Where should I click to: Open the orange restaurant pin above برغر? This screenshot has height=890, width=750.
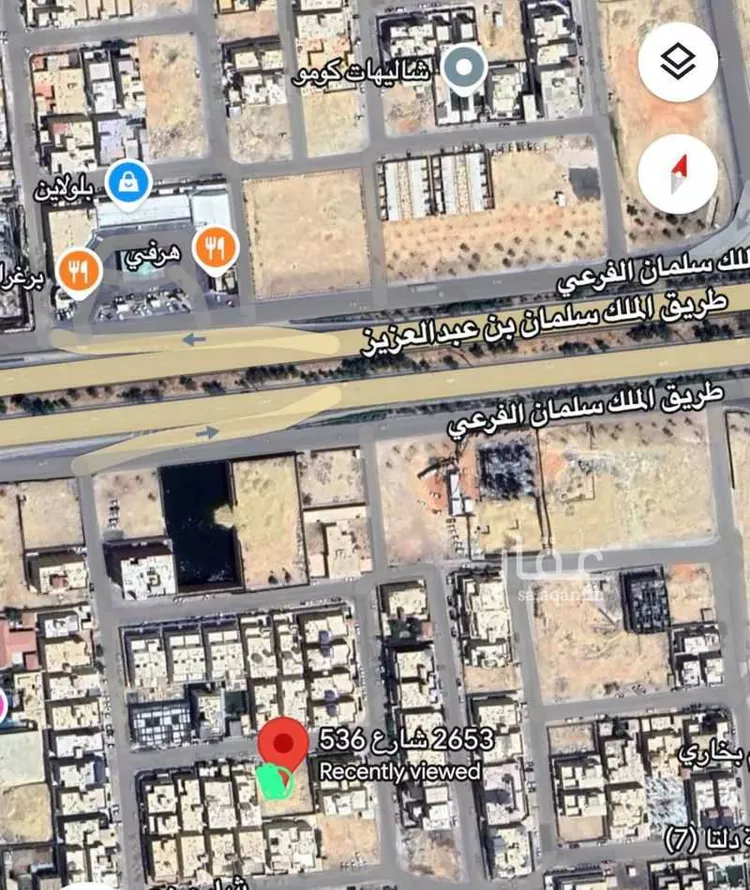click(79, 270)
